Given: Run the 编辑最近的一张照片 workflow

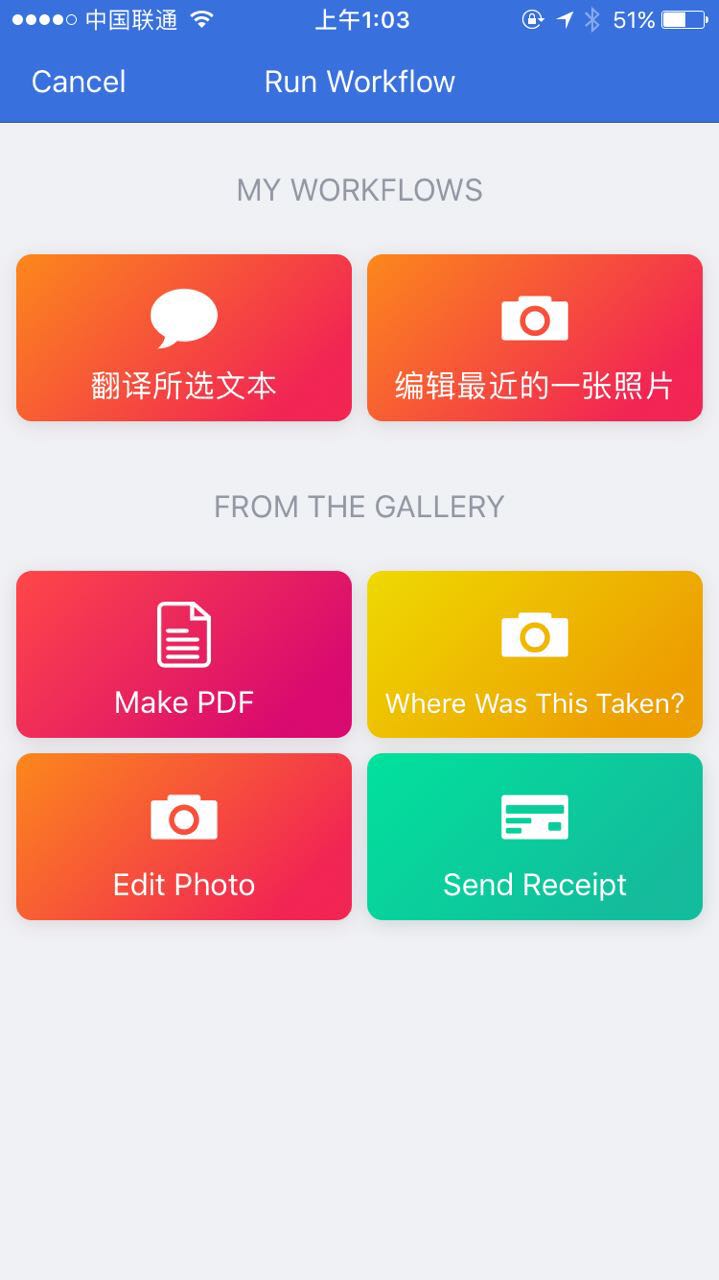Looking at the screenshot, I should (535, 338).
